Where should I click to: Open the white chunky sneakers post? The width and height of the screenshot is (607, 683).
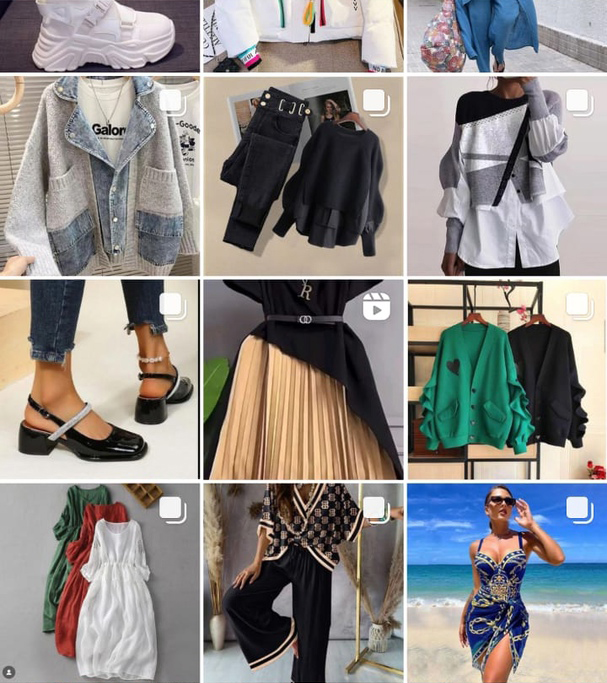100,35
